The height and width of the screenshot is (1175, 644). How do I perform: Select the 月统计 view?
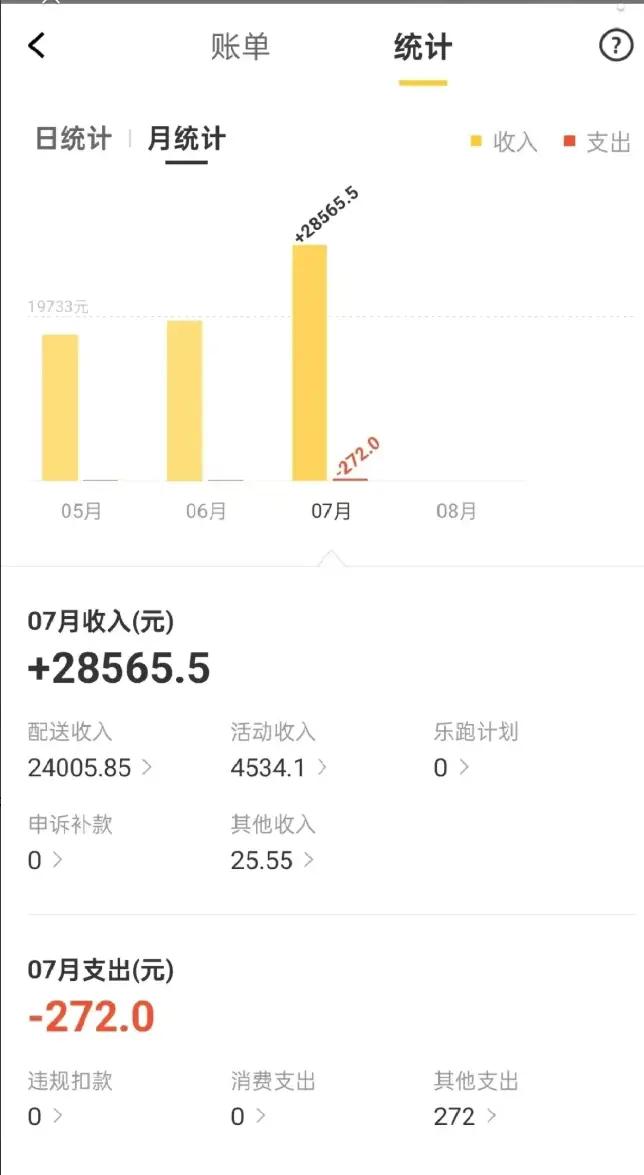186,139
